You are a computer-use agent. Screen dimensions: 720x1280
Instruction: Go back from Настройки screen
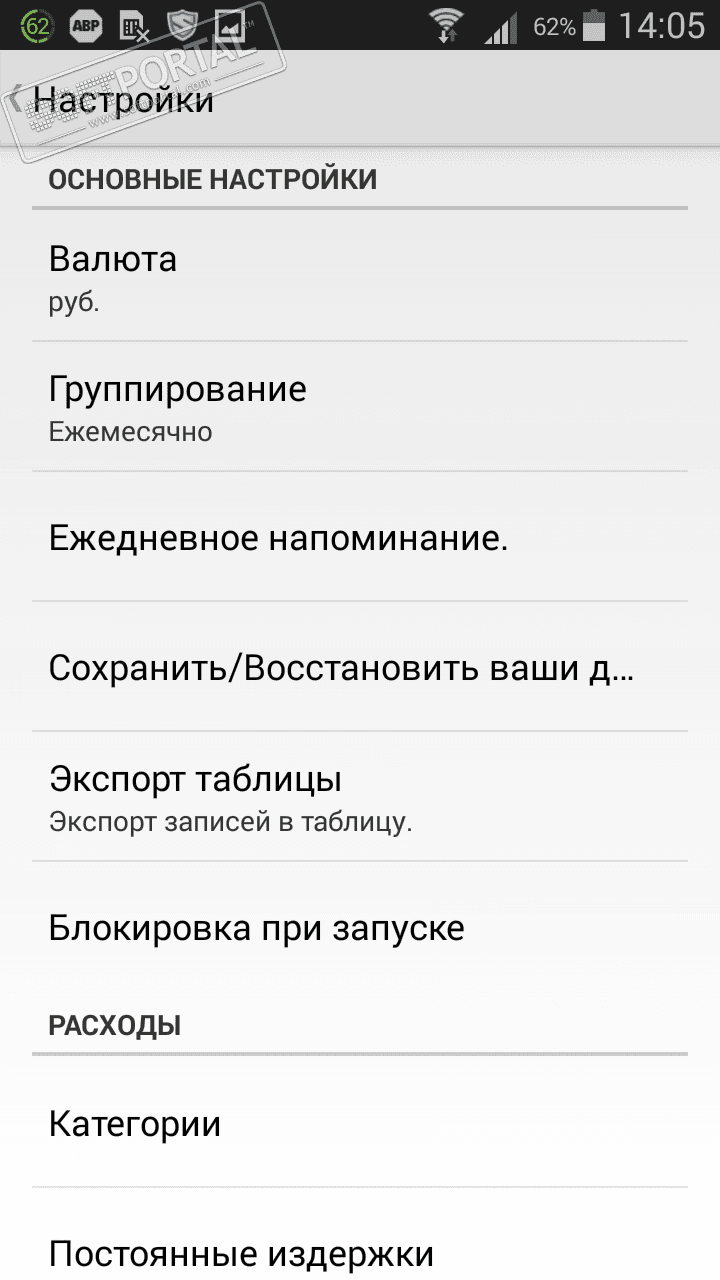[x=20, y=99]
